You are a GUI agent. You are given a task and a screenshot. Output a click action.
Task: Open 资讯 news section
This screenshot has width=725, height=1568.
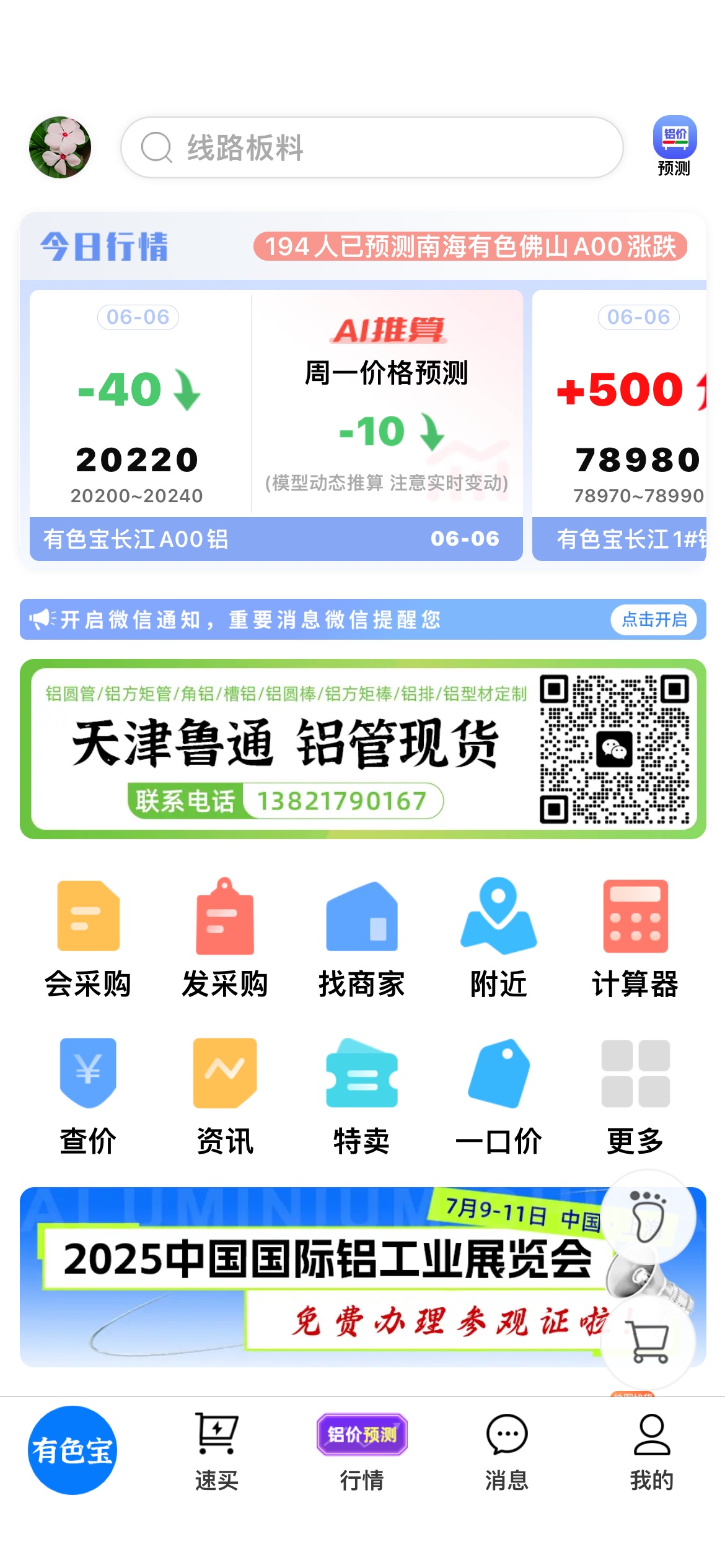click(225, 1096)
